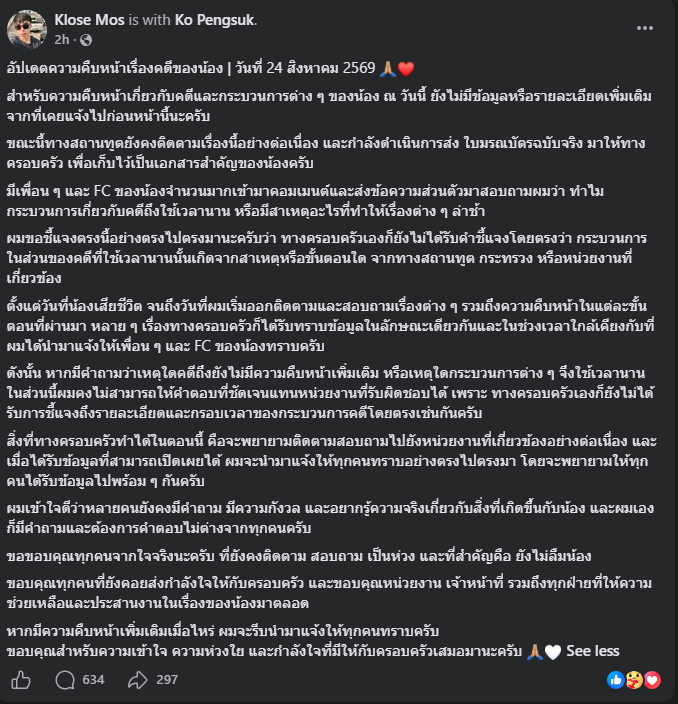The width and height of the screenshot is (678, 704).
Task: Like this post with the thumbs-up
Action: pos(21,680)
